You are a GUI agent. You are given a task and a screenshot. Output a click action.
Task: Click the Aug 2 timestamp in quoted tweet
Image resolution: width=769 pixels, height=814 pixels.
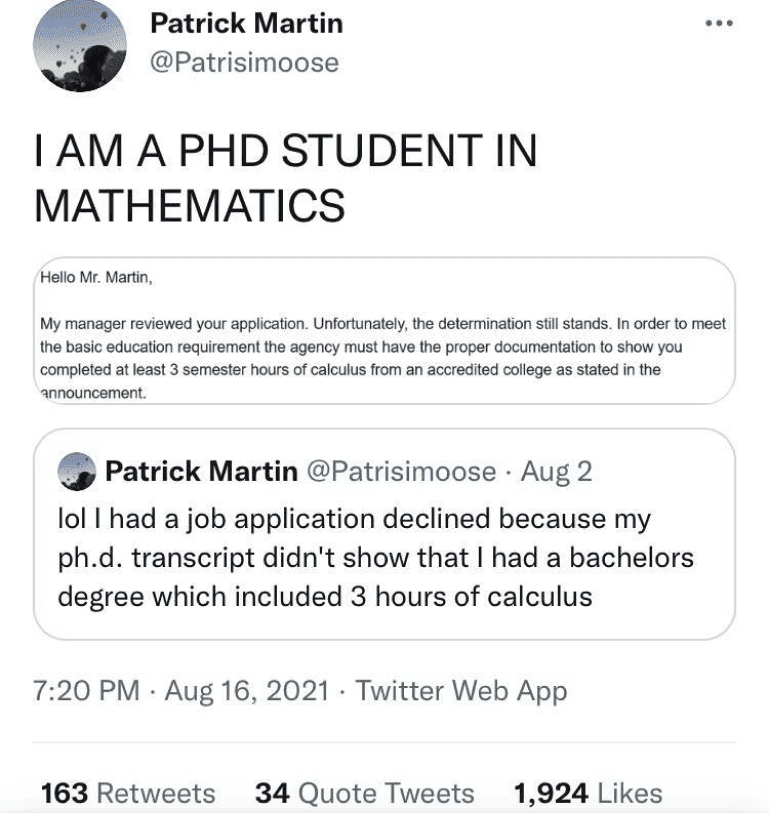click(x=560, y=470)
